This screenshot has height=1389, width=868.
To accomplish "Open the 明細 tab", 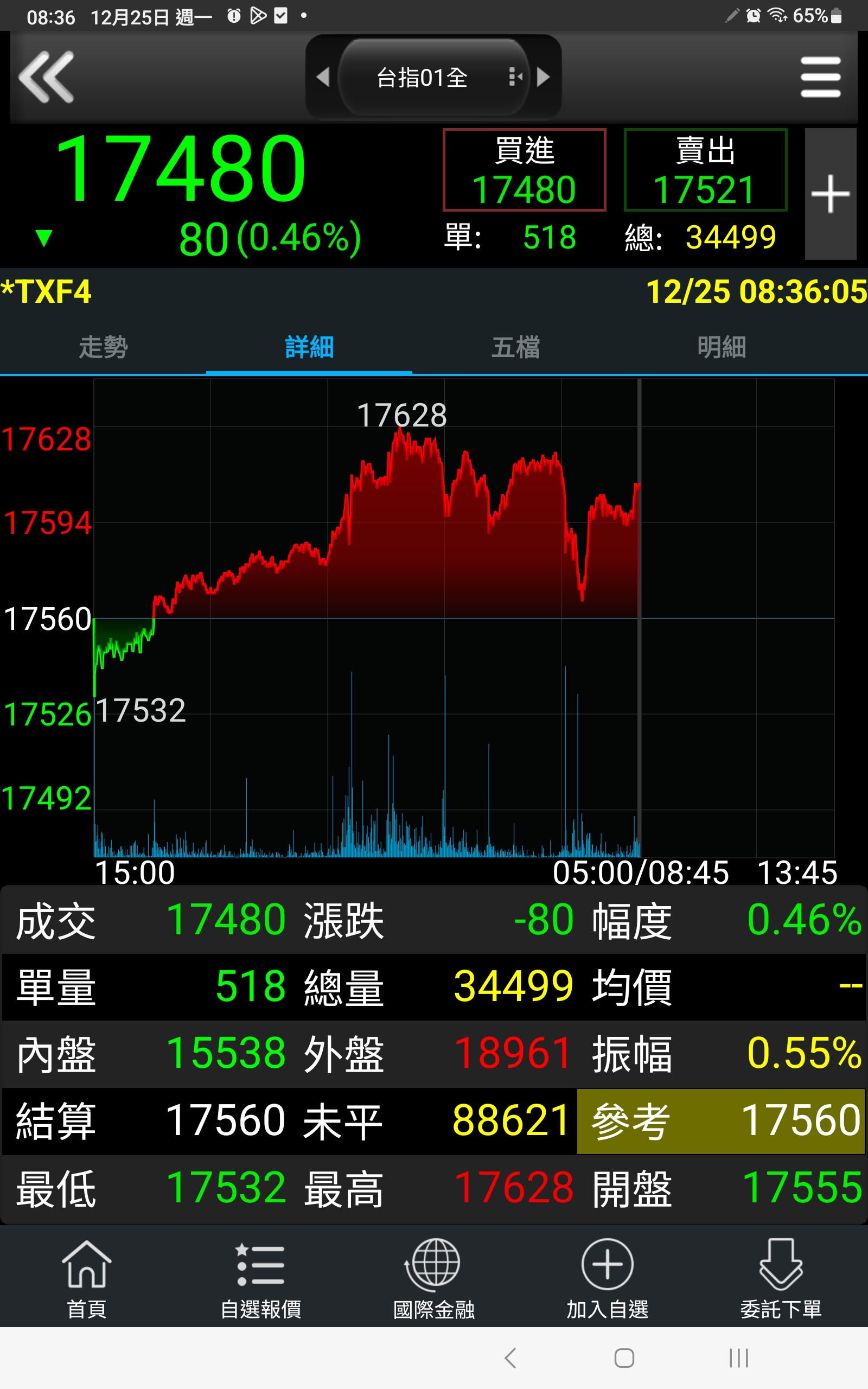I will 722,347.
